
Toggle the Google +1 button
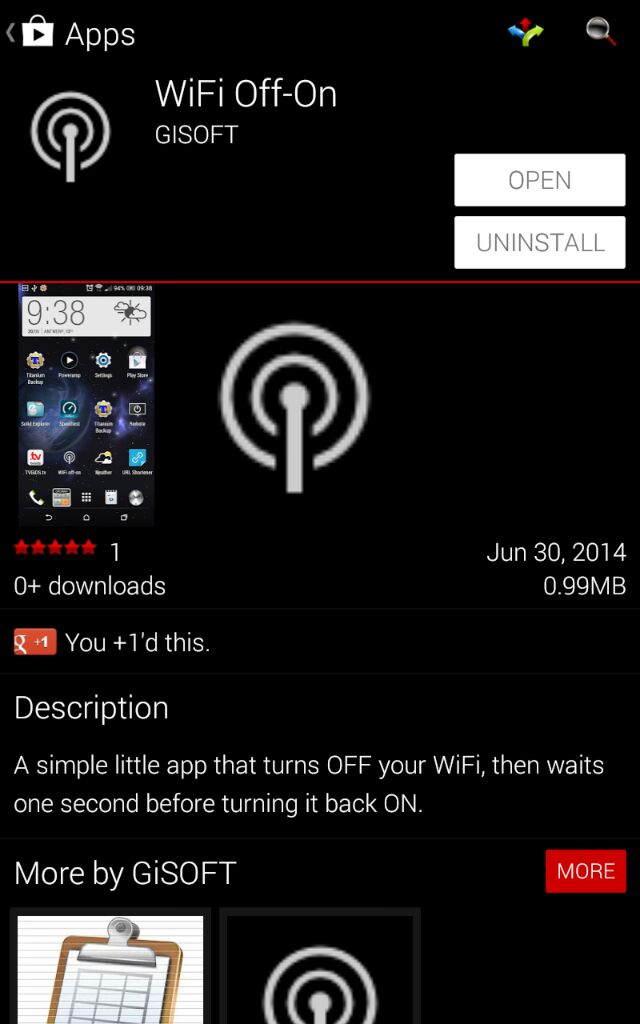pos(35,642)
